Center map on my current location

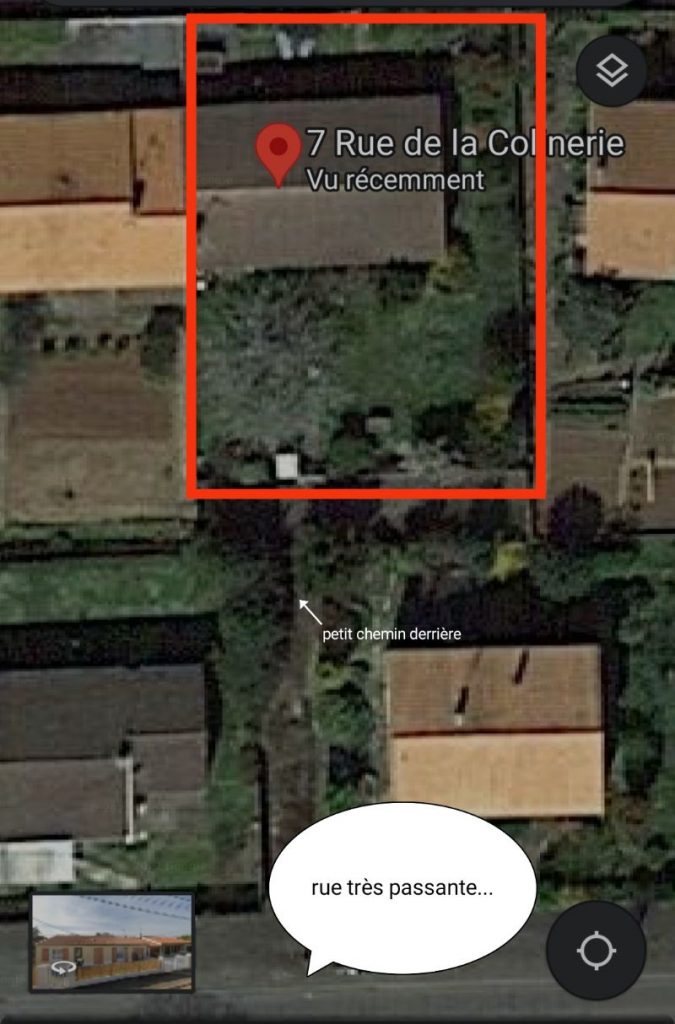pyautogui.click(x=595, y=950)
